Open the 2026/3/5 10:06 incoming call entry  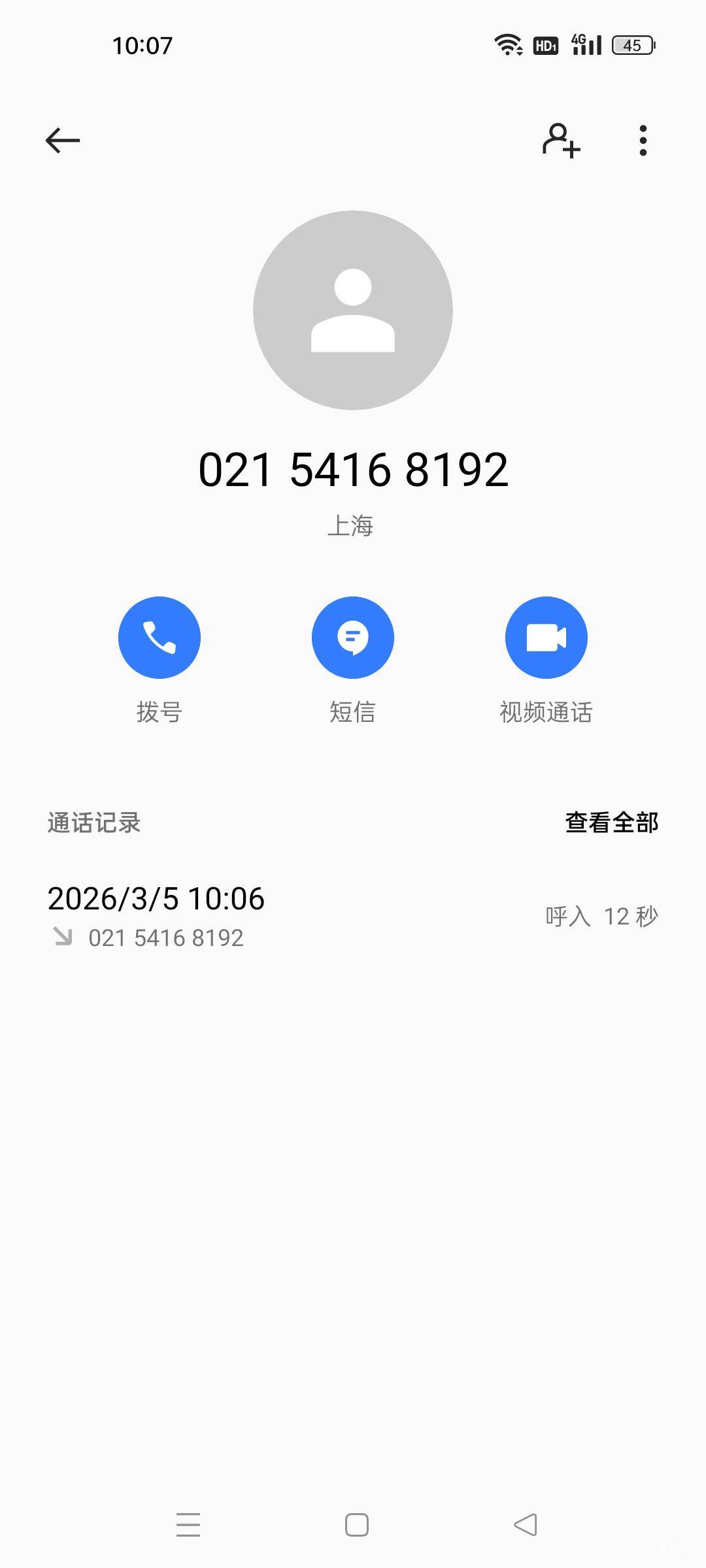click(353, 916)
